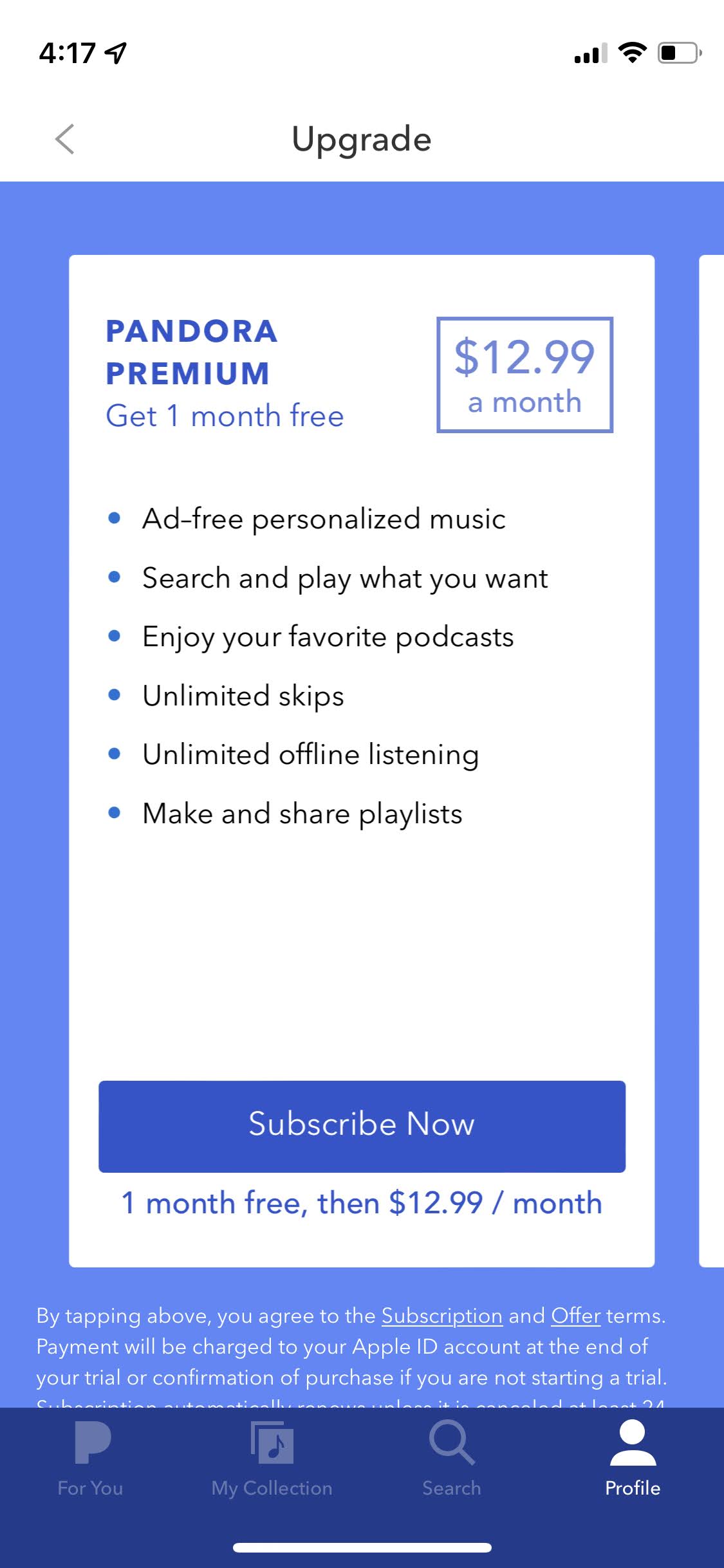Switch to the My Collection tab

pyautogui.click(x=272, y=1460)
